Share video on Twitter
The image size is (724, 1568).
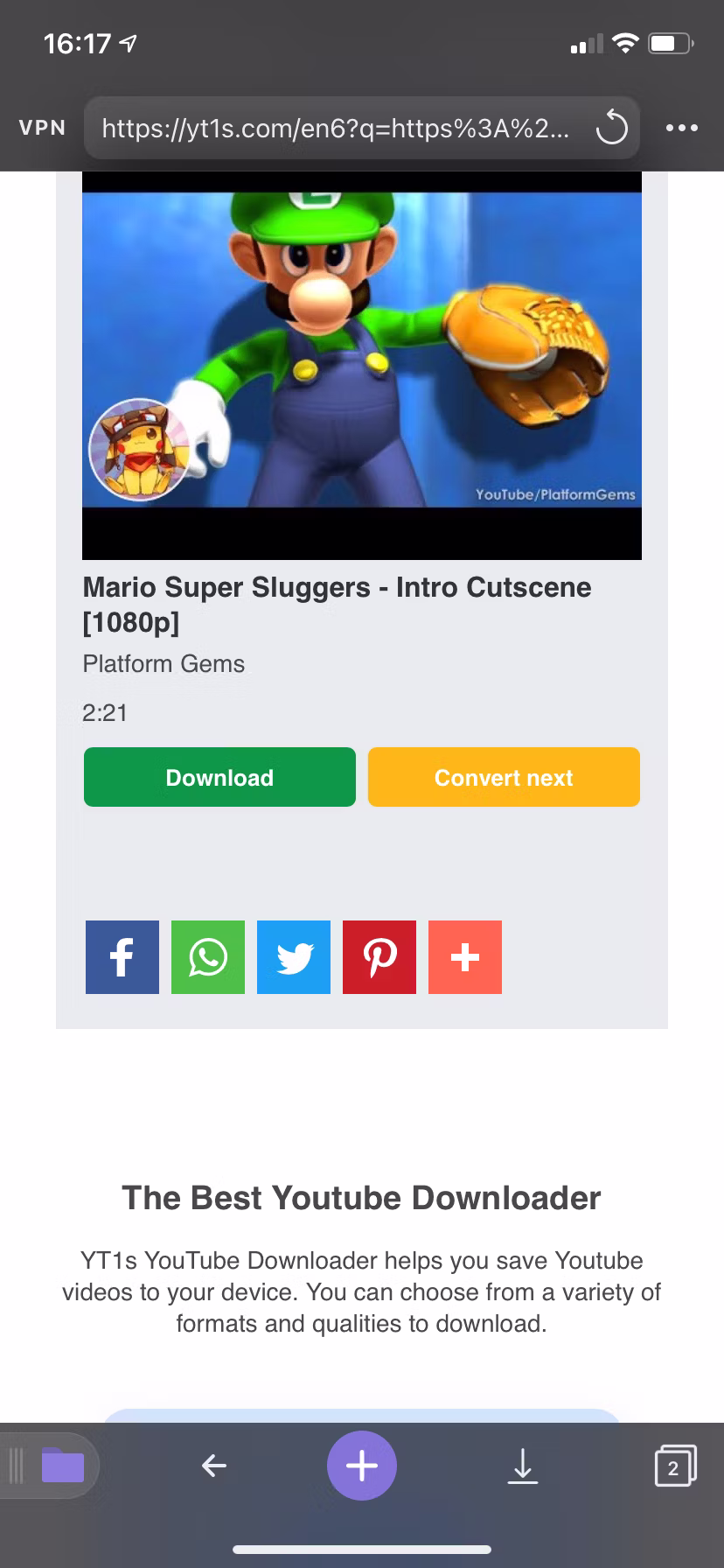pos(294,957)
